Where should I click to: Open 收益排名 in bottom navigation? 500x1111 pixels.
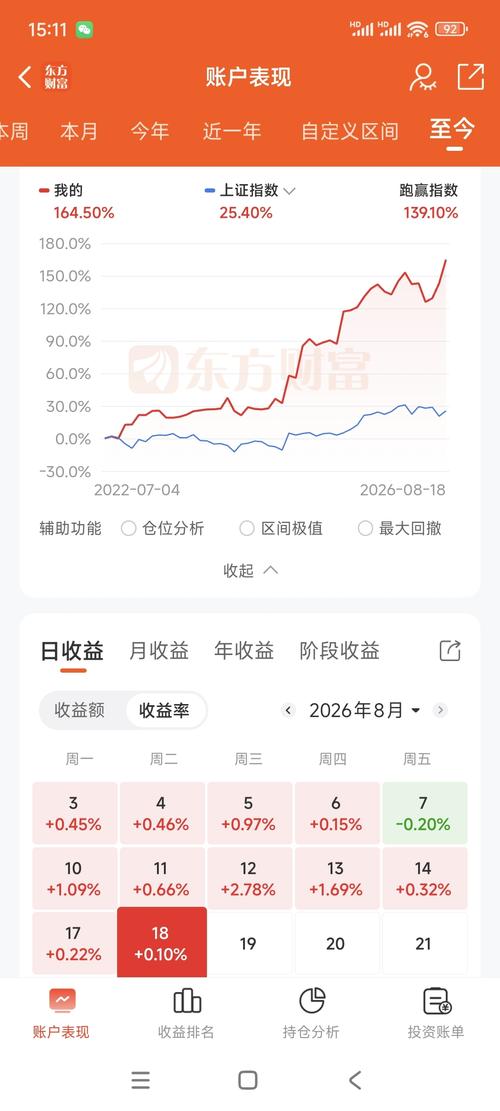[186, 1014]
